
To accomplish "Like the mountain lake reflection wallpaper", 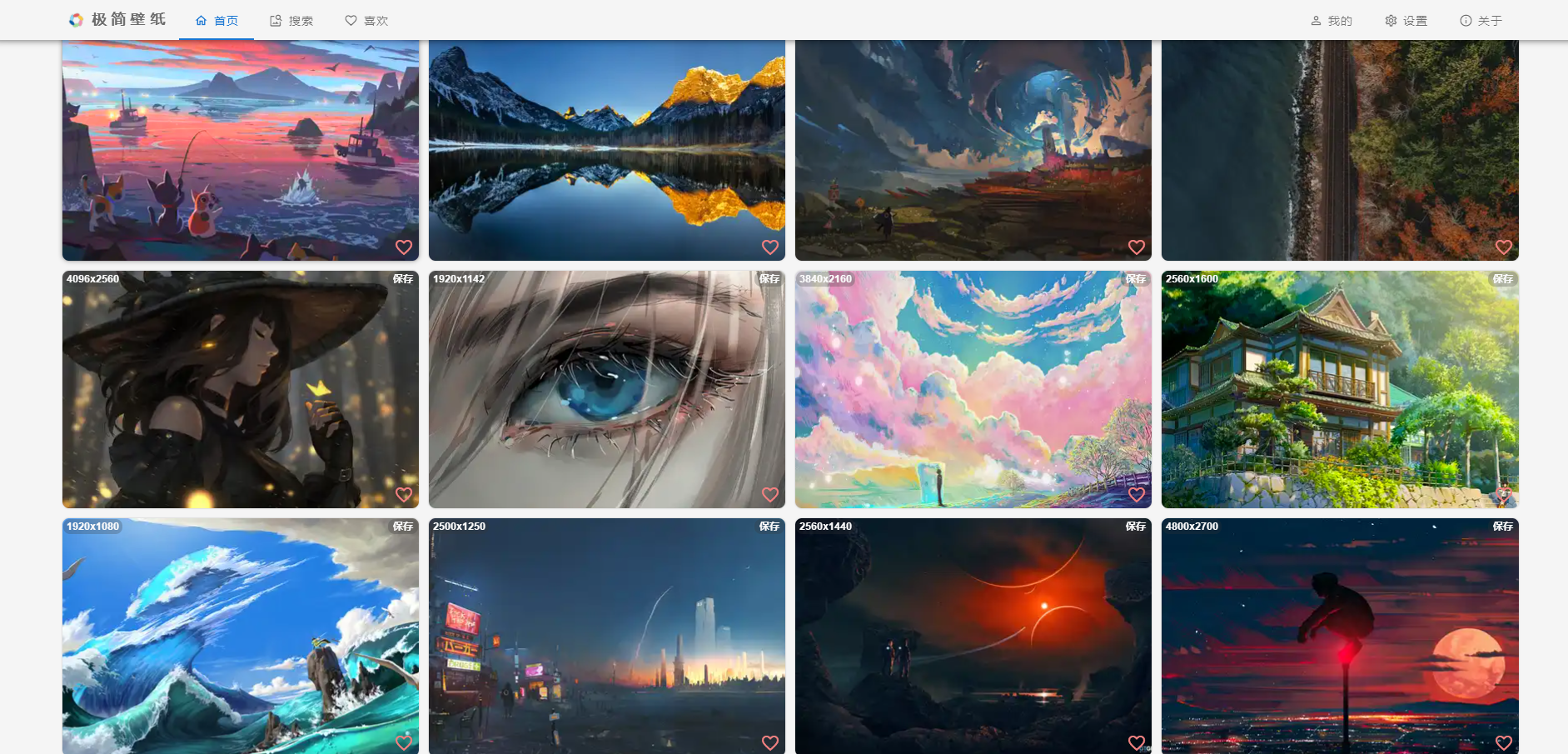I will (x=770, y=247).
